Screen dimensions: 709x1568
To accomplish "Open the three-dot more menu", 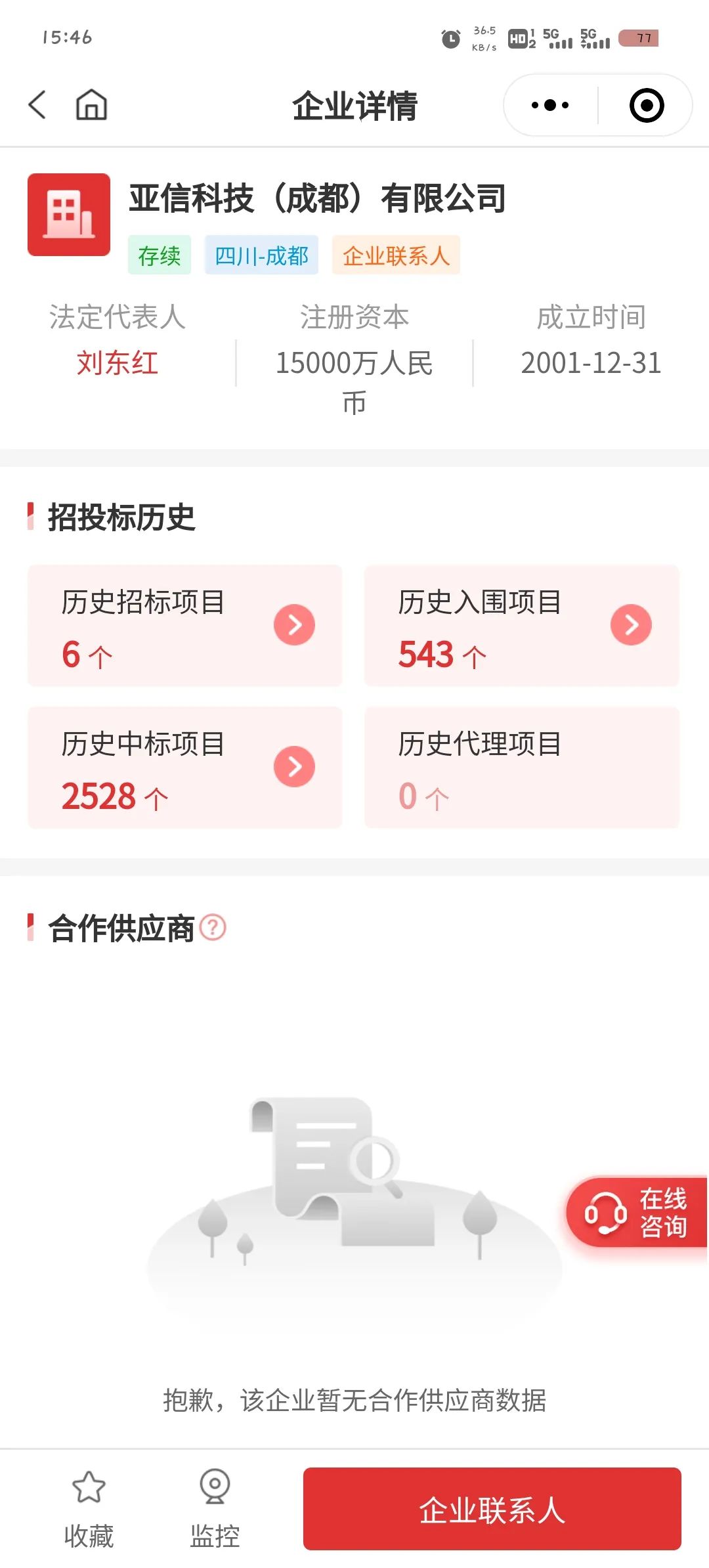I will [x=550, y=105].
